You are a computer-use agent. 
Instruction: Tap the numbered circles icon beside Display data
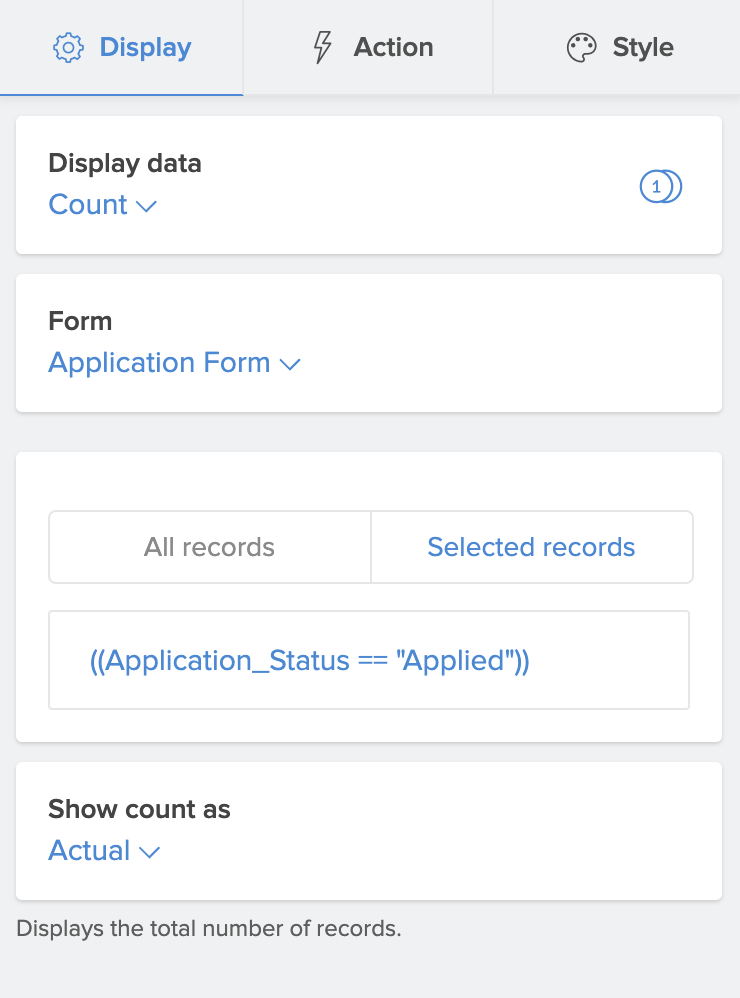click(660, 187)
